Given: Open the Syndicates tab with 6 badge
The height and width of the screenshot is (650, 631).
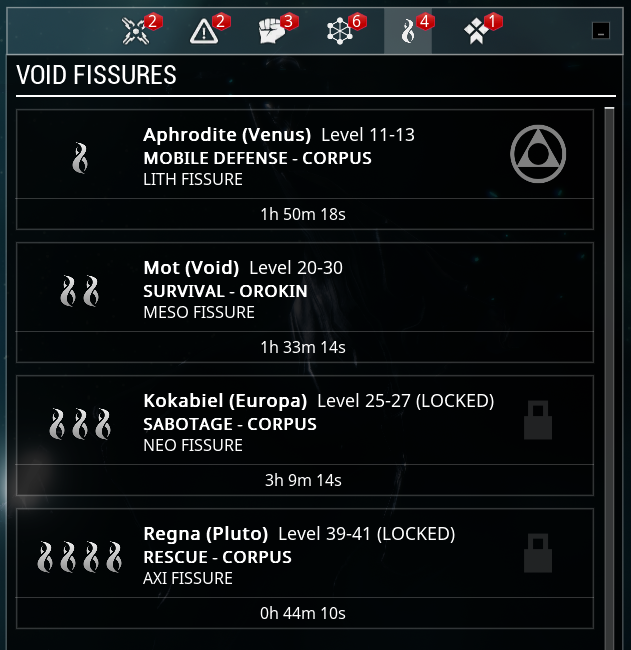Looking at the screenshot, I should (341, 31).
